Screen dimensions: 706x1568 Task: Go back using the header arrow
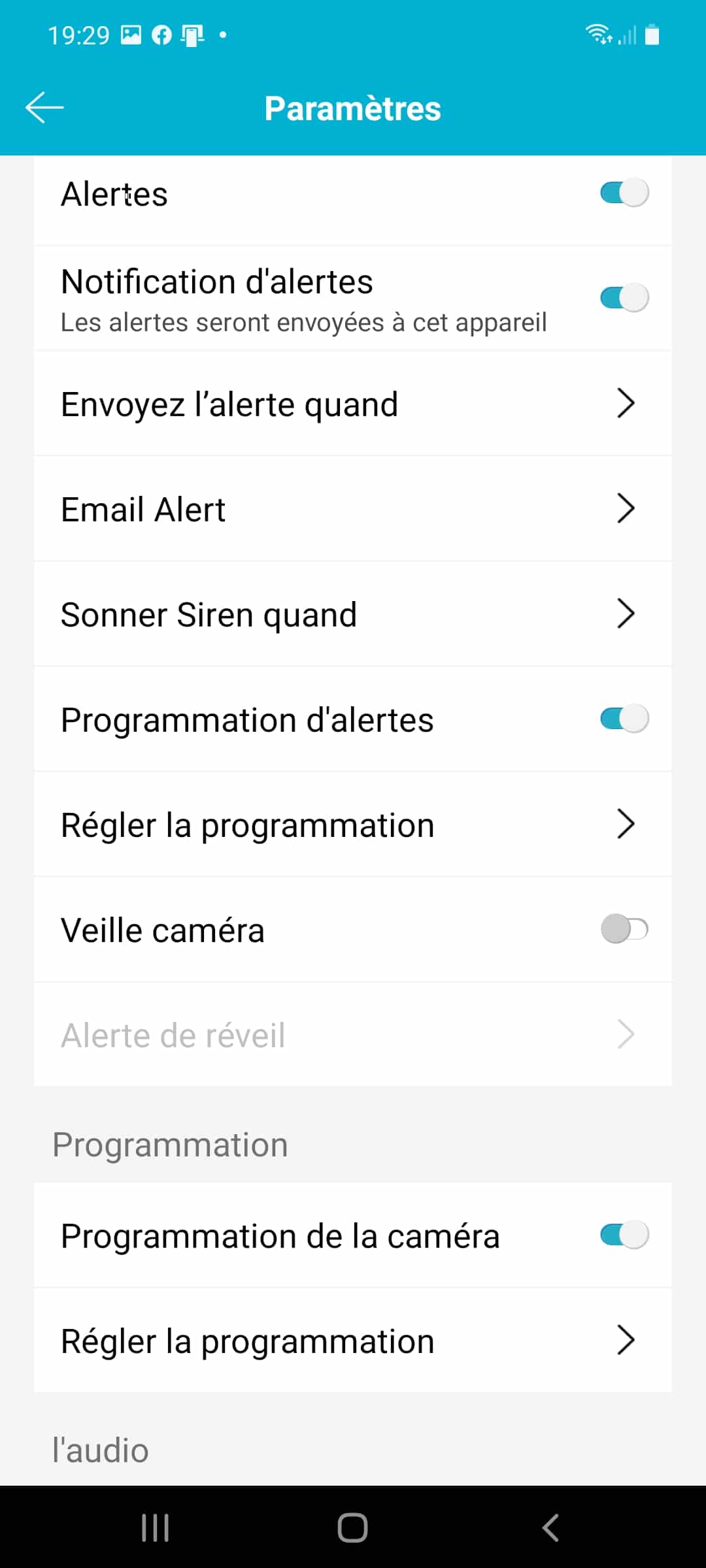(x=44, y=108)
